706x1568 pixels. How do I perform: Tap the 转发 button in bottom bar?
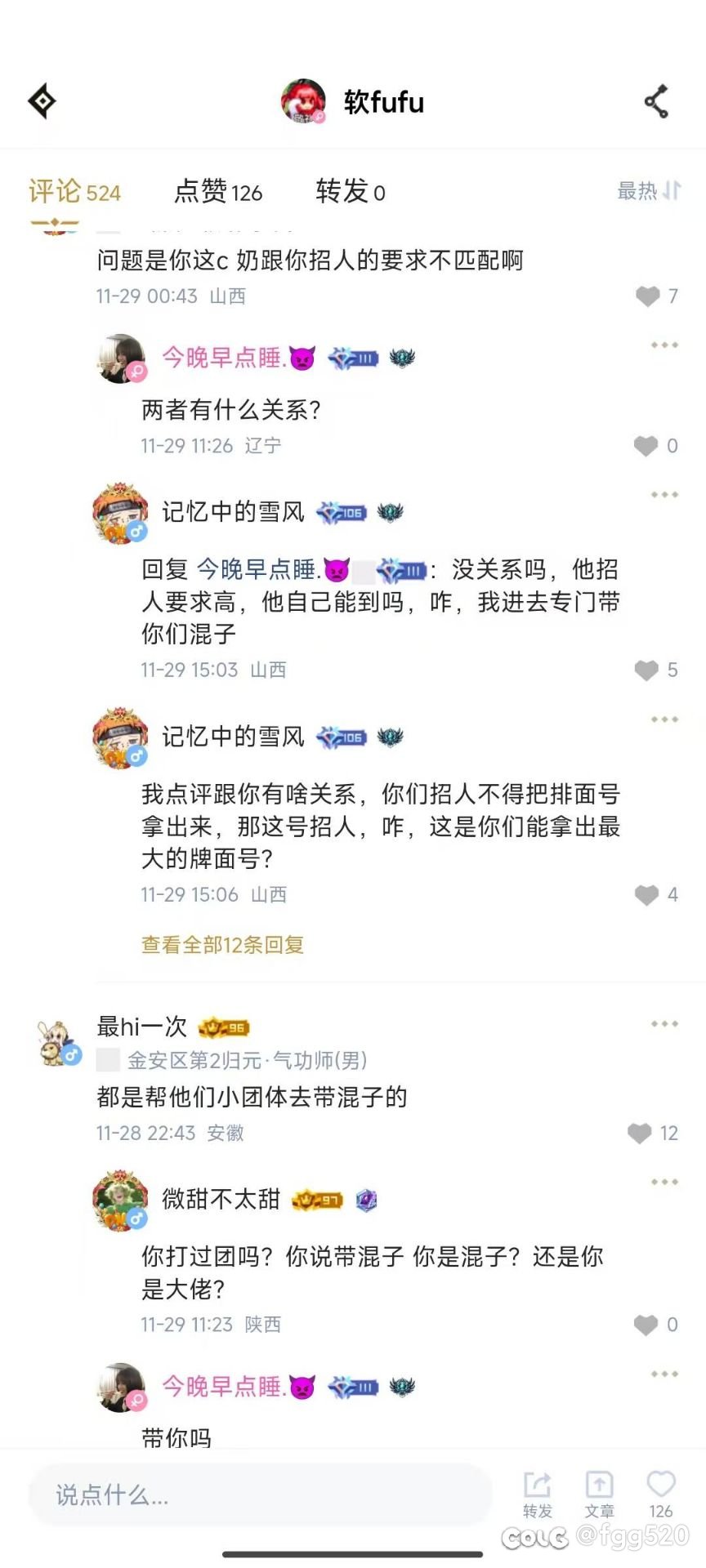(x=538, y=1494)
